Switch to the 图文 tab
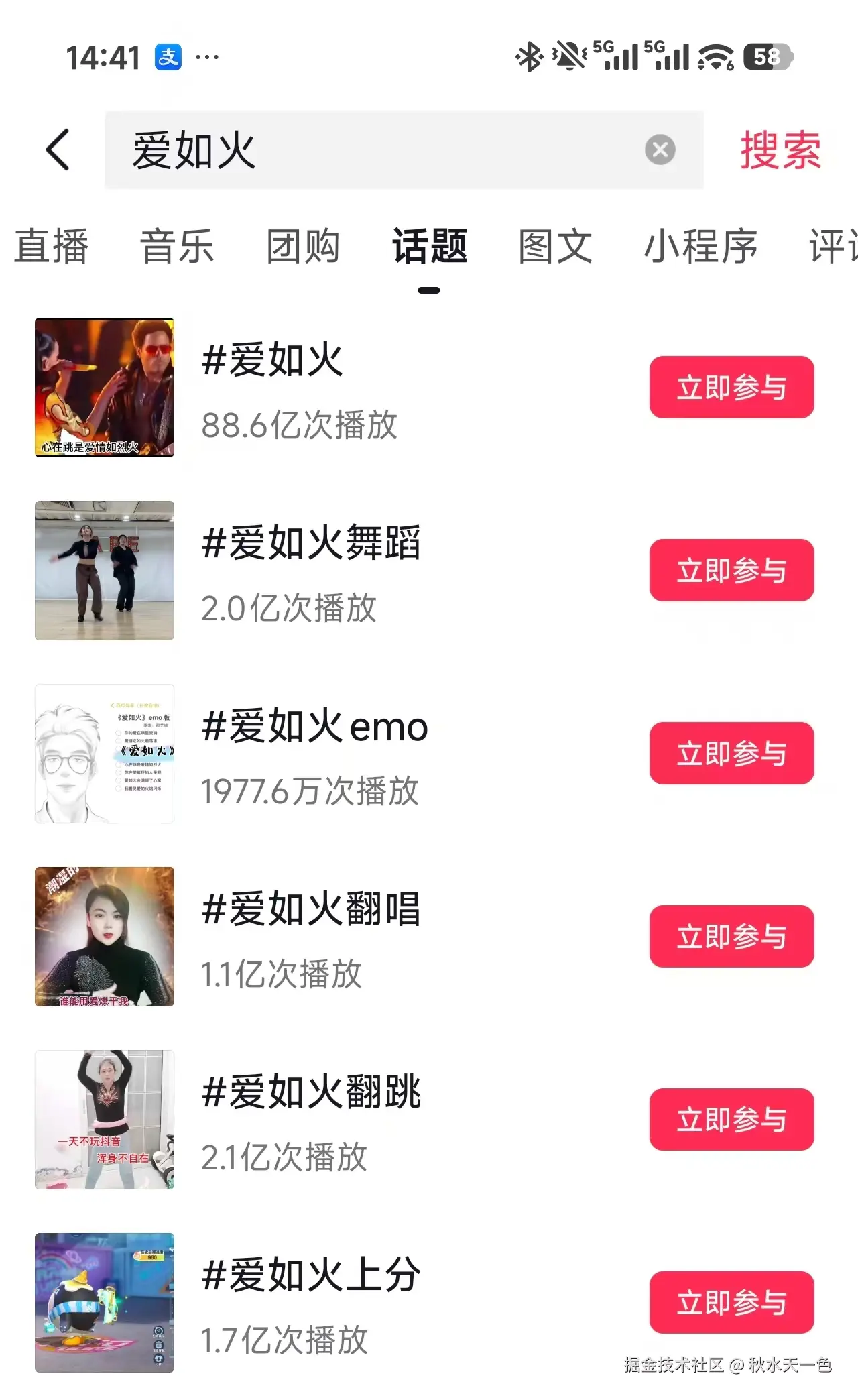The image size is (858, 1400). pyautogui.click(x=555, y=246)
